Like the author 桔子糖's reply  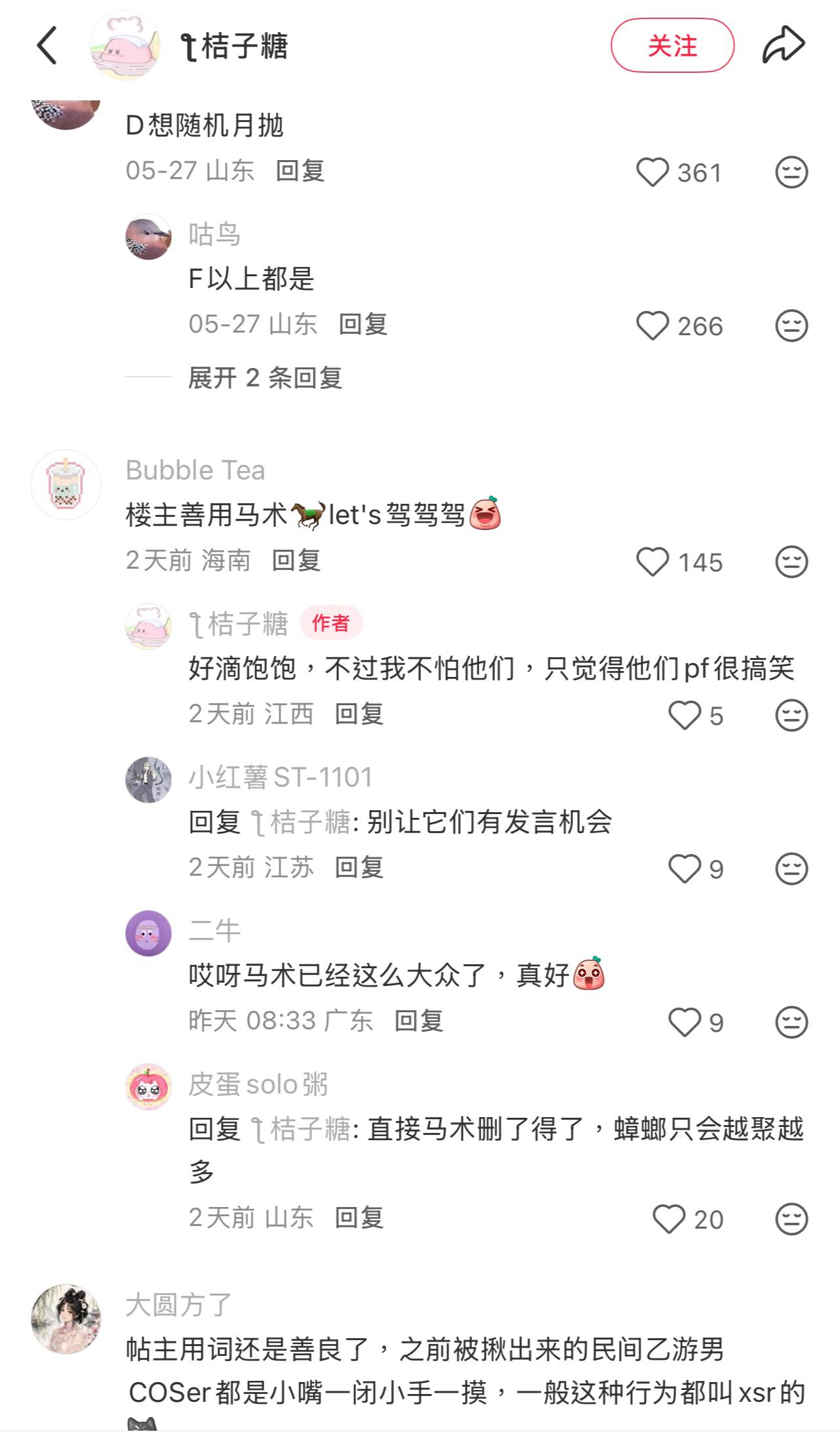(685, 716)
